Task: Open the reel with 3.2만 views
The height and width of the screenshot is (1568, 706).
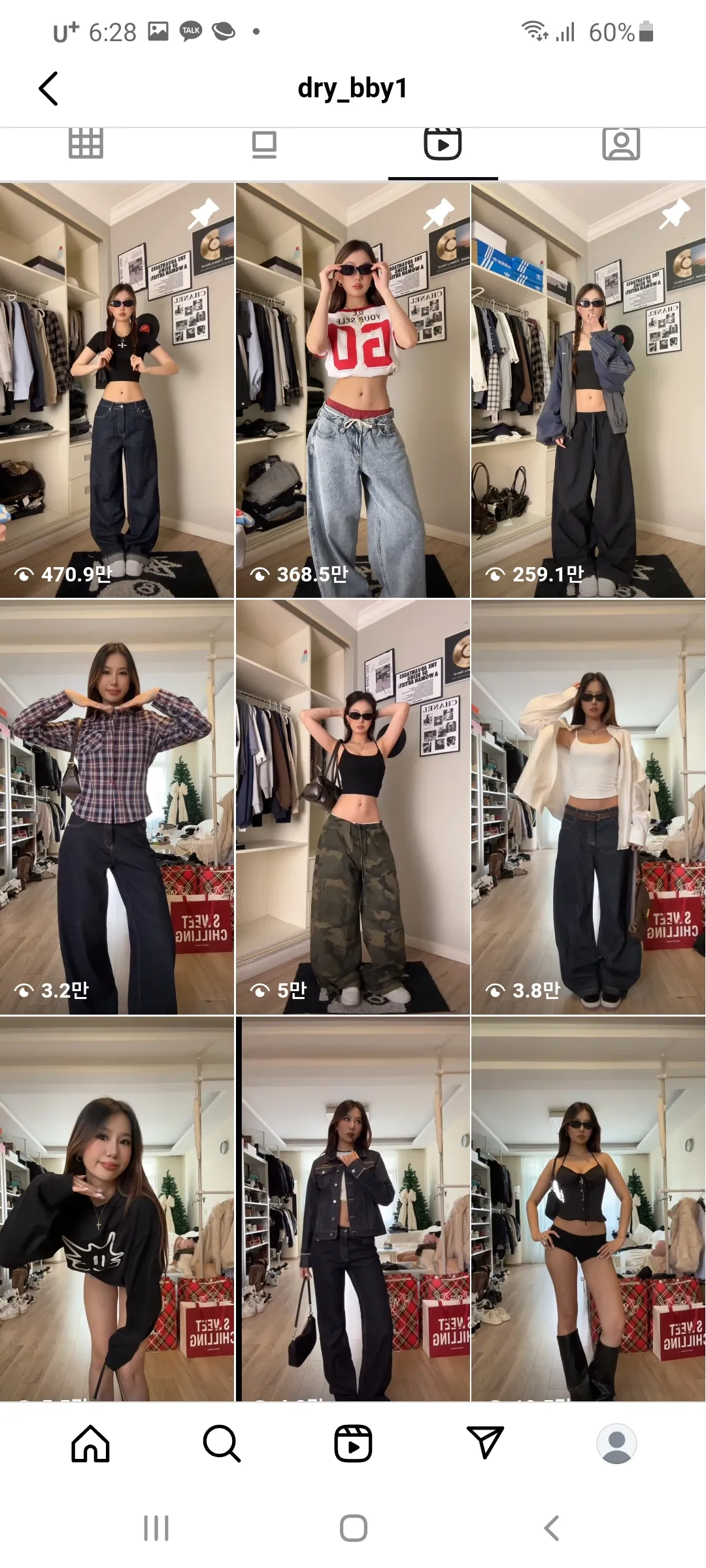Action: tap(117, 807)
